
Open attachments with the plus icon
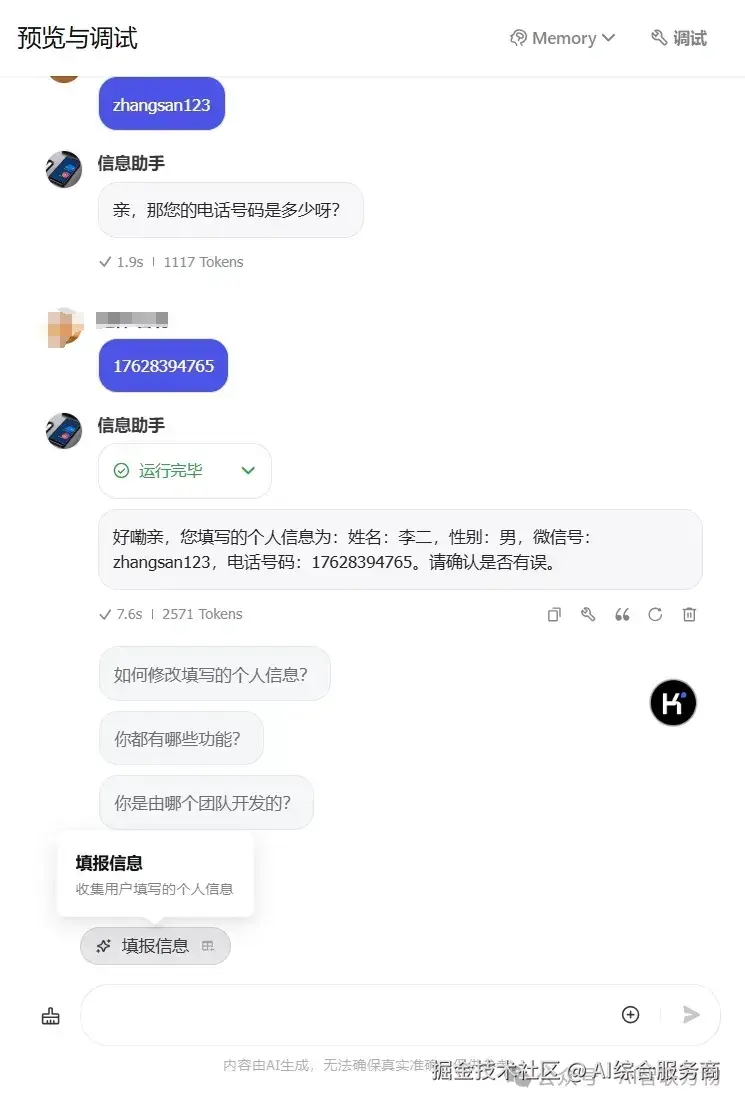[x=630, y=1014]
